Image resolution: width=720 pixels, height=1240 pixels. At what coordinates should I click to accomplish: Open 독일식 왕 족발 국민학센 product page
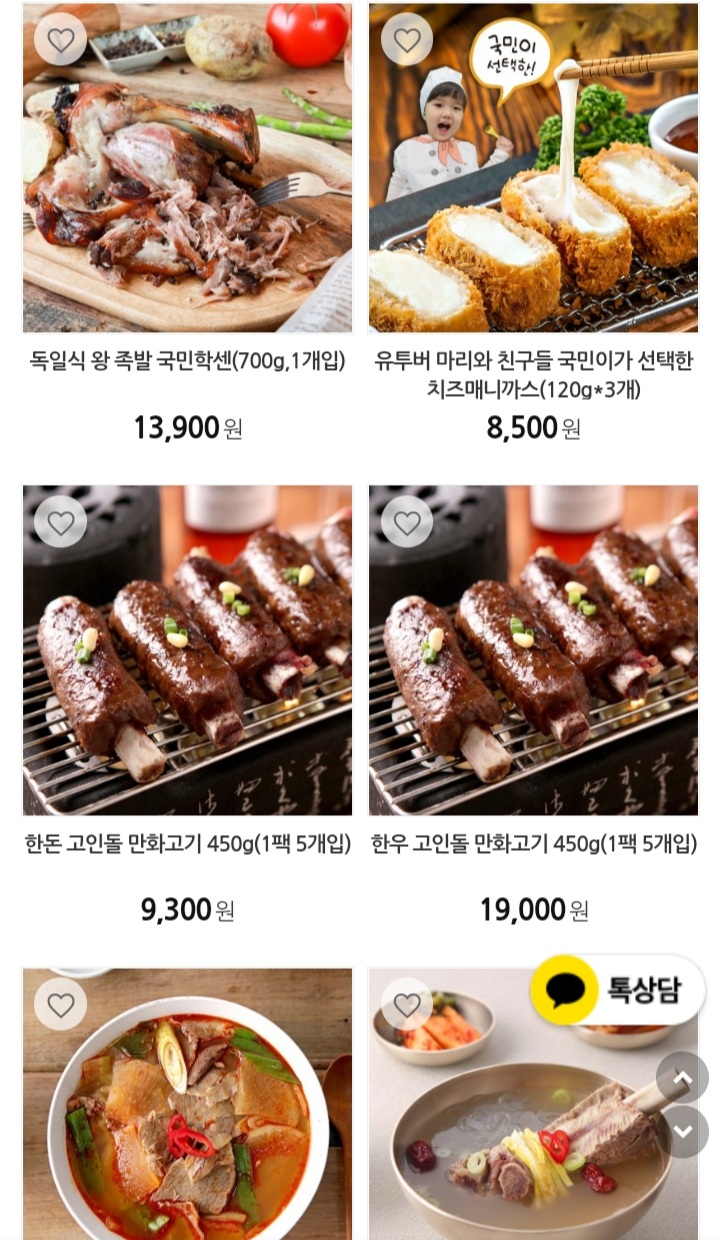[188, 361]
